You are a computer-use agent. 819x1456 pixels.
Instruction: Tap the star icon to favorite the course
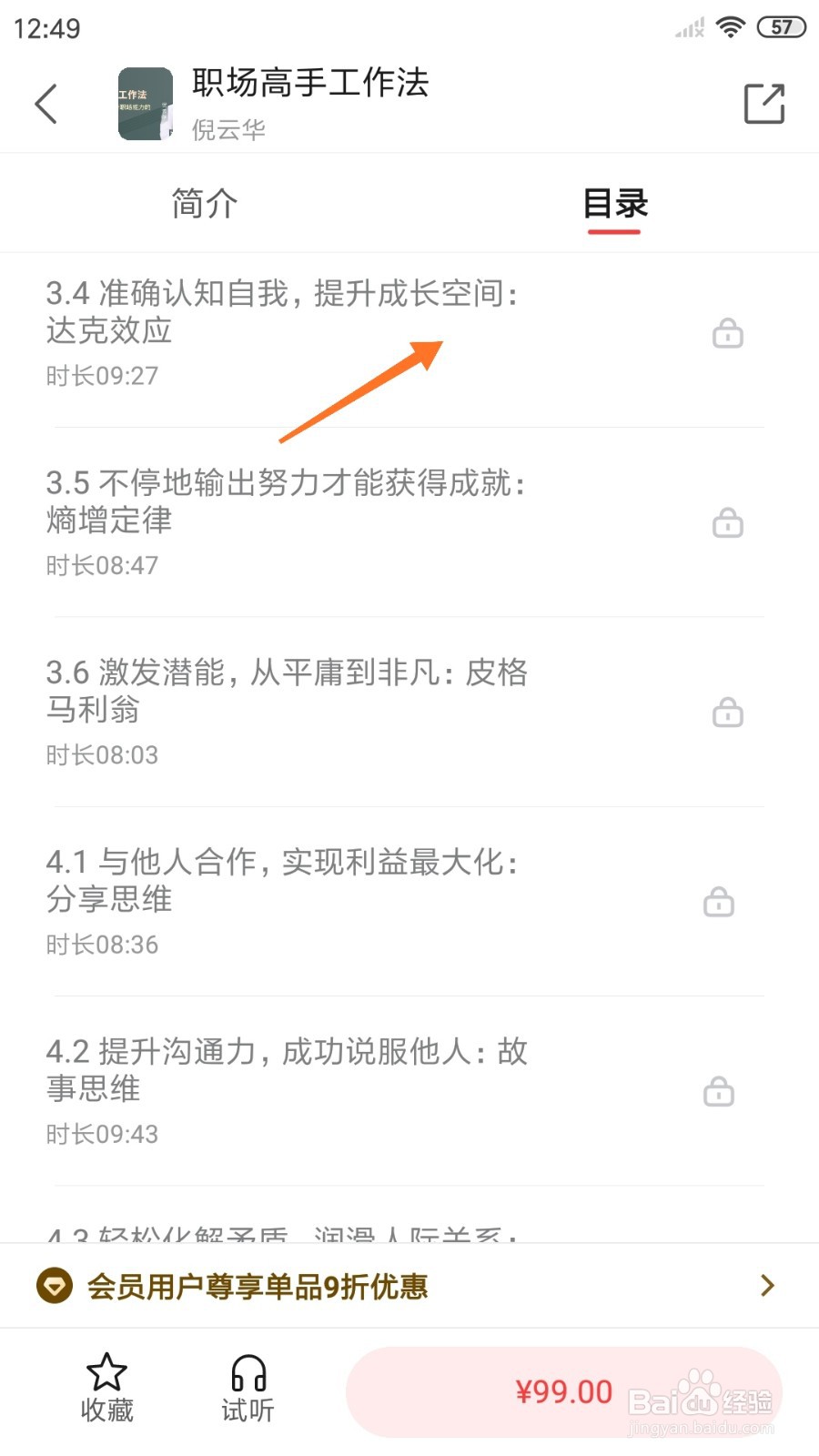[x=106, y=1374]
